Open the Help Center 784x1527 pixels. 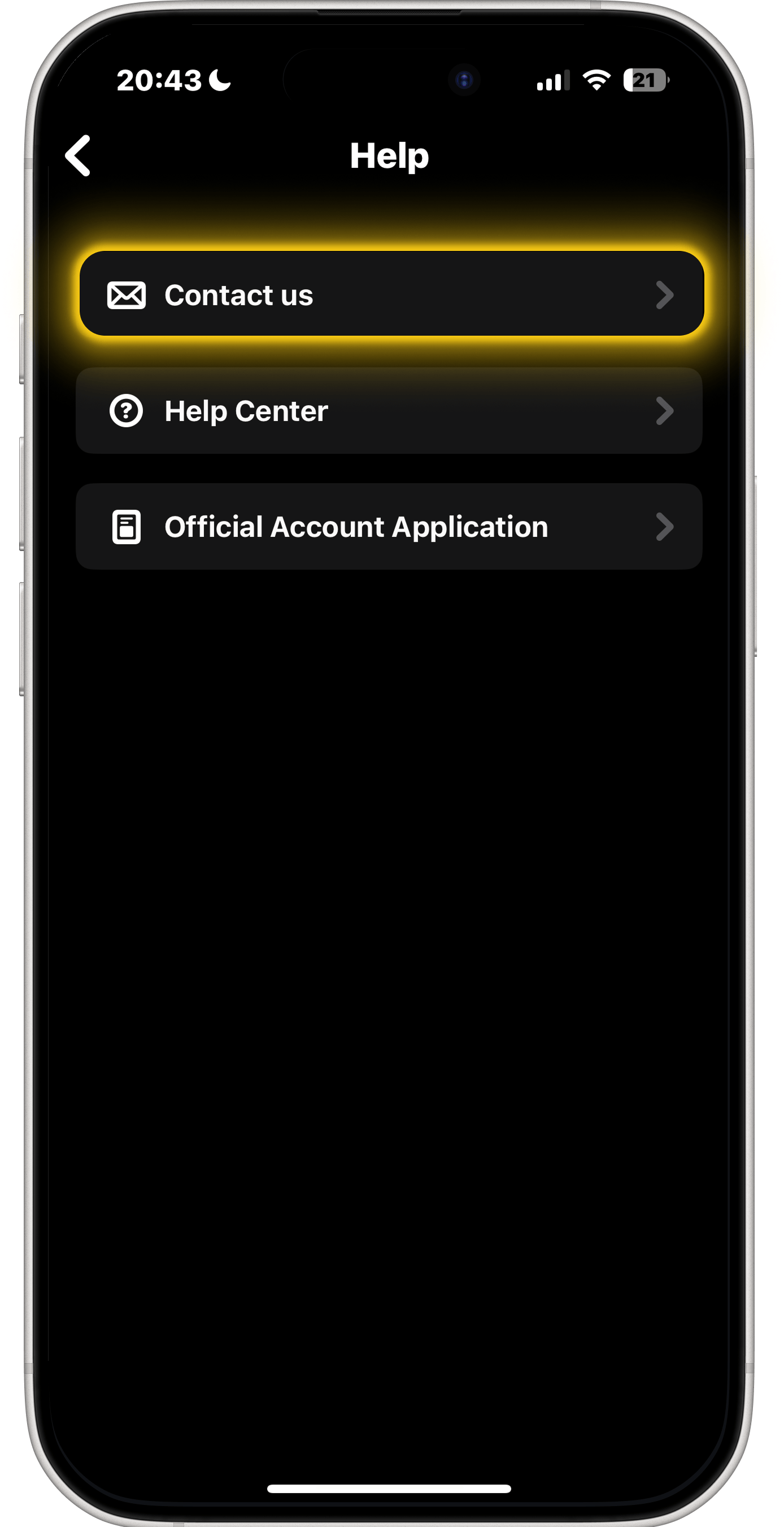click(389, 411)
